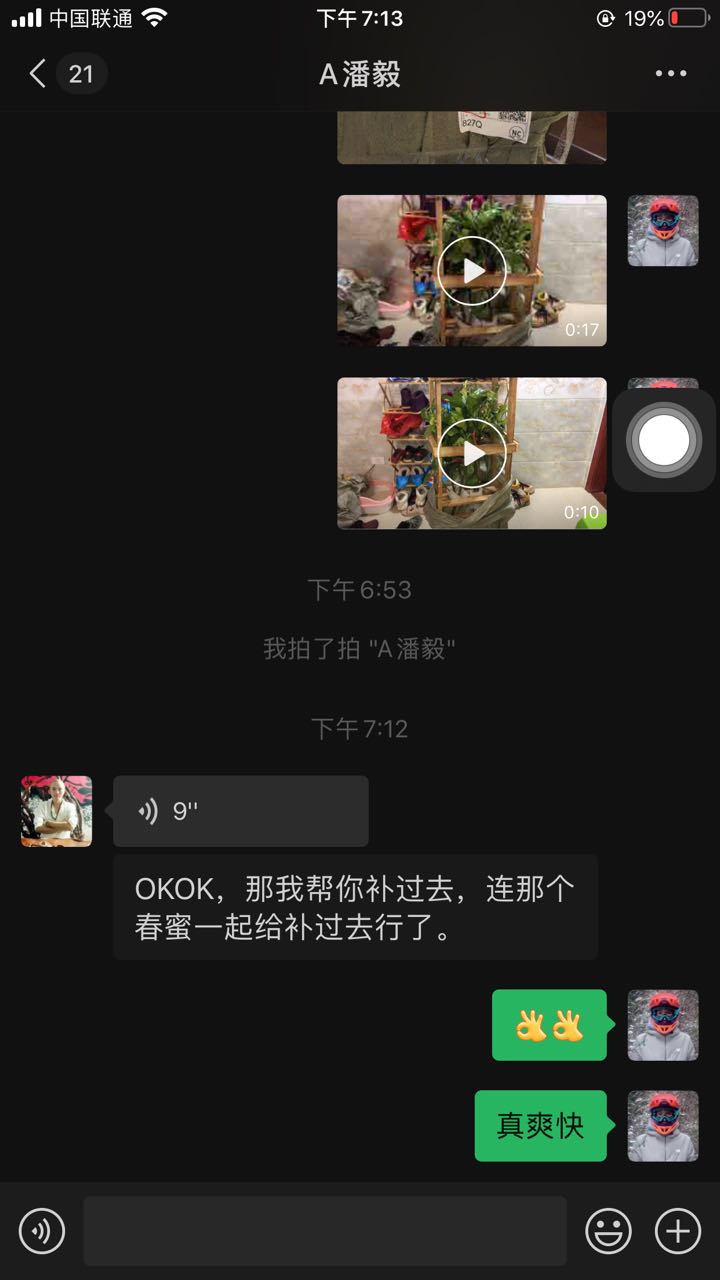720x1280 pixels.
Task: Play the 9-second voice message
Action: tap(241, 811)
